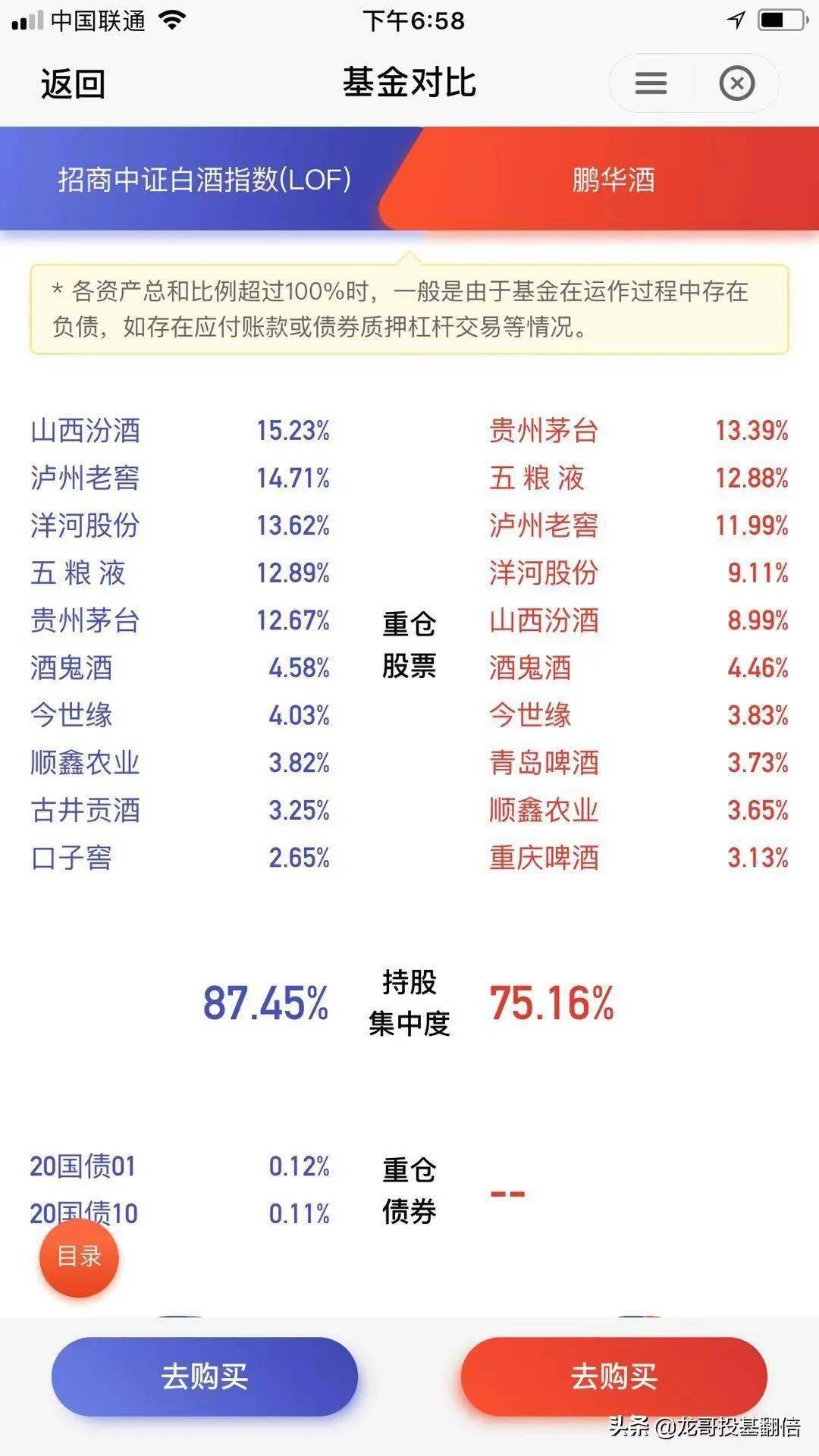
Task: Select the 招商中证白酒指数(LOF) fund tab
Action: pyautogui.click(x=203, y=180)
